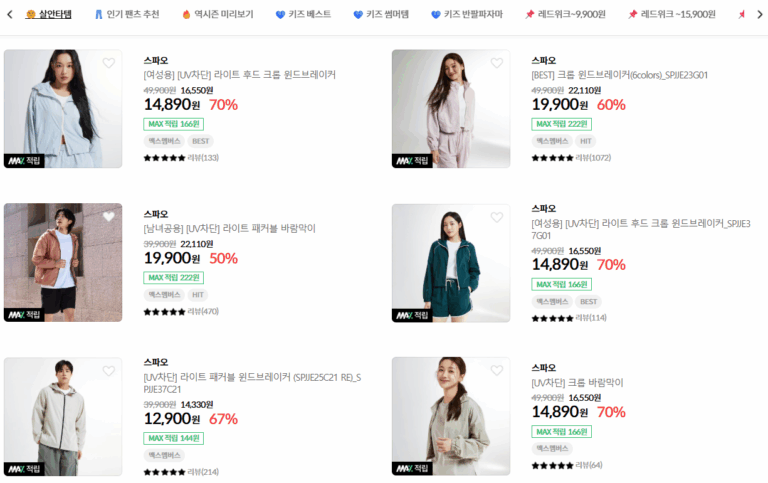768x483 pixels.
Task: Like the [BEST] 크롭 윈드브레이커(6colors) item
Action: (497, 63)
